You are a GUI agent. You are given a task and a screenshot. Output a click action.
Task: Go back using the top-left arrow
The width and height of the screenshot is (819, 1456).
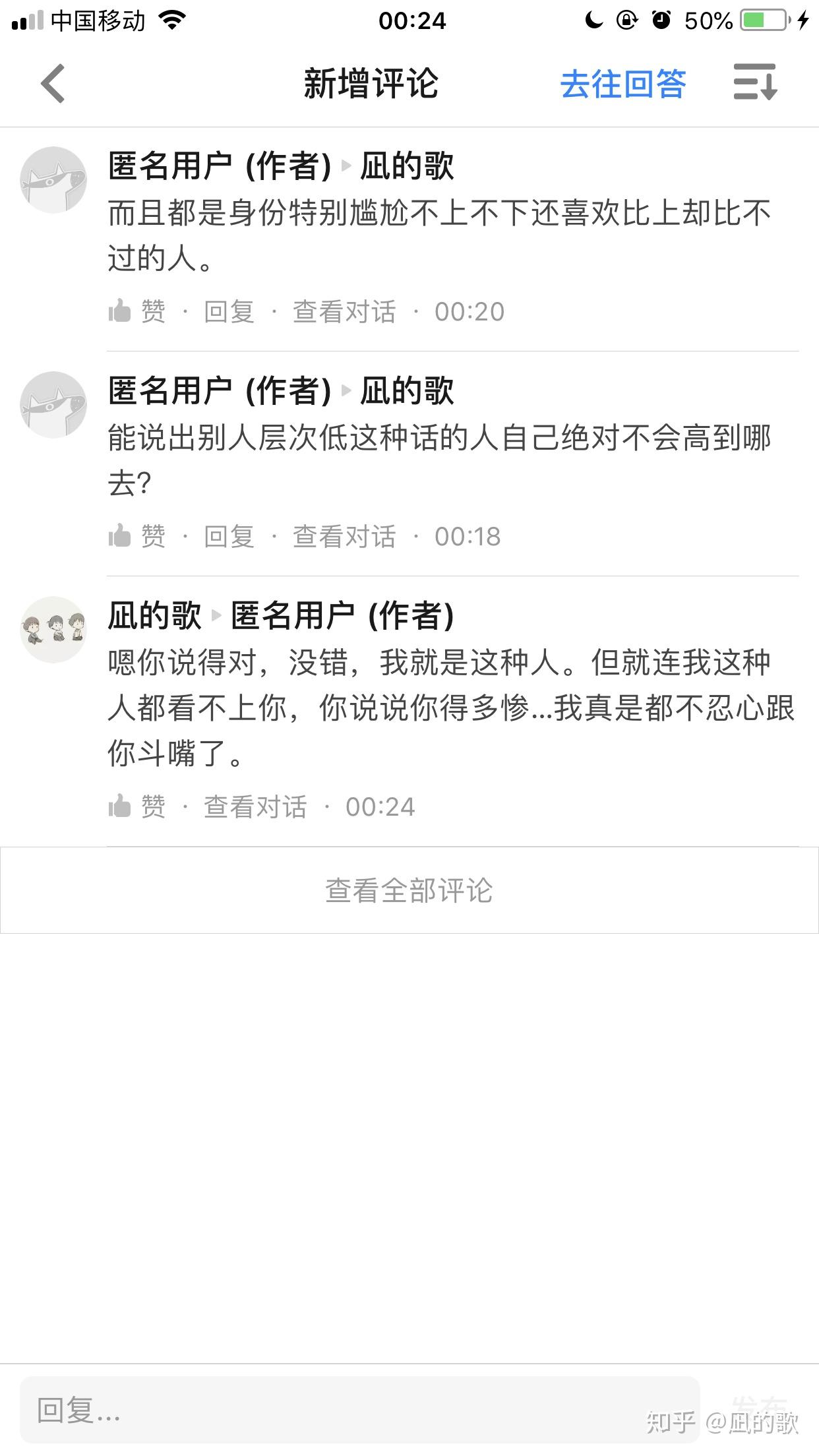tap(53, 84)
